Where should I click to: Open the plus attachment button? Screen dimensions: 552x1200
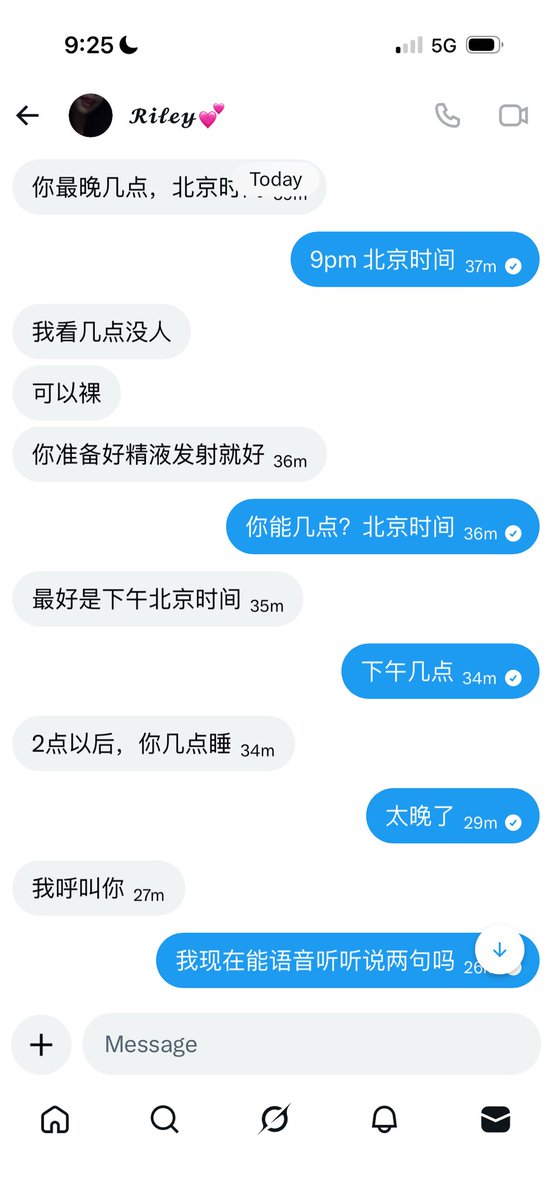tap(41, 1045)
